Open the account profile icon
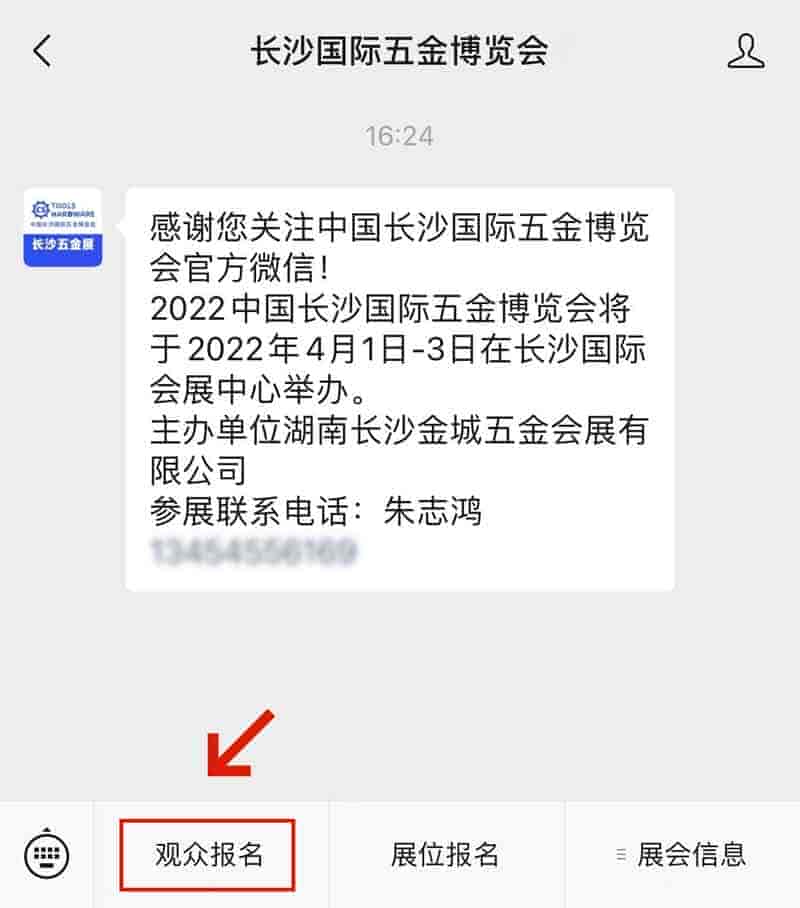The height and width of the screenshot is (908, 800). tap(746, 51)
